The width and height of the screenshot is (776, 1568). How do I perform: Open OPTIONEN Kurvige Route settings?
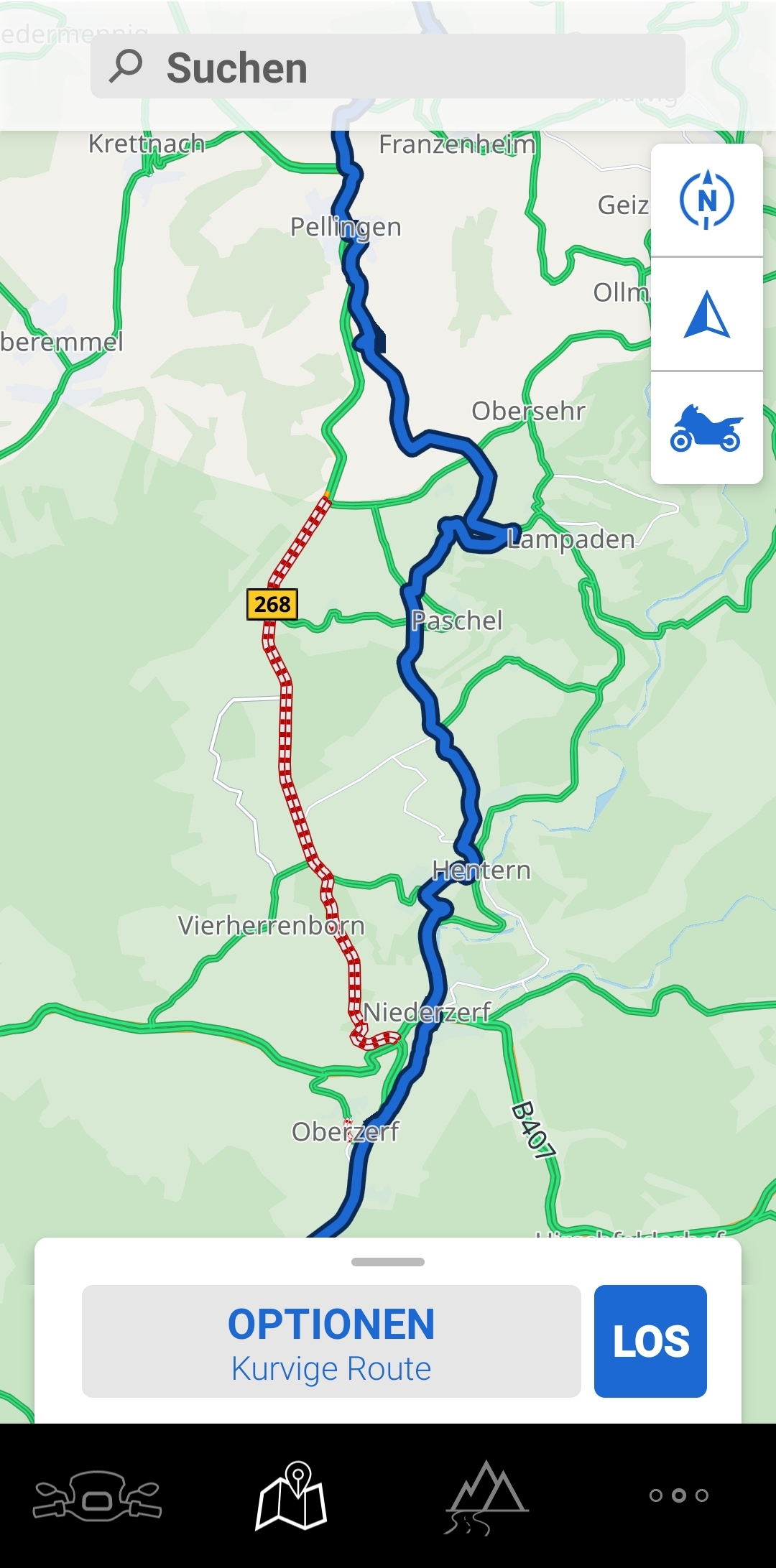[x=331, y=1341]
